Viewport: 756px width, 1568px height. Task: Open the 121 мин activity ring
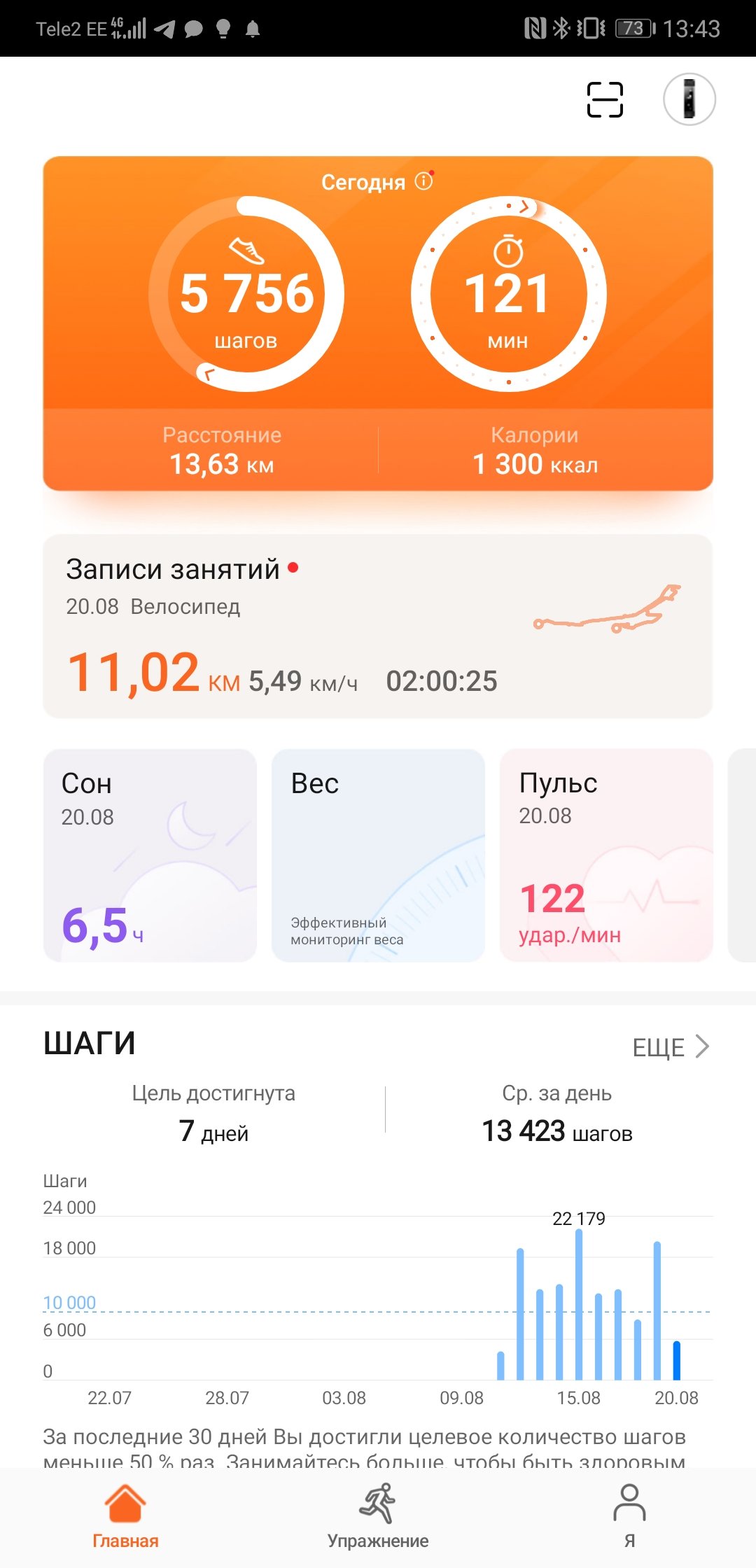[x=508, y=294]
